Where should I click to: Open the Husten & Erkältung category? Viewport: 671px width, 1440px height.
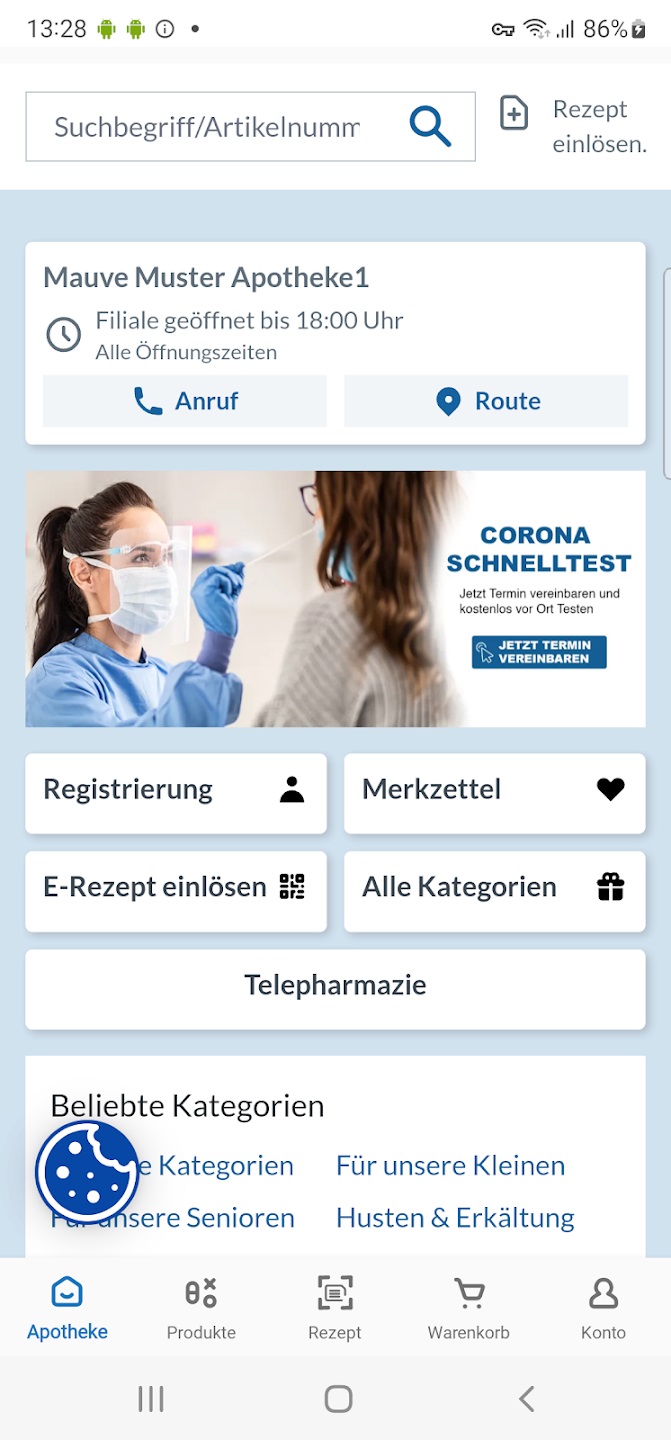[455, 1218]
